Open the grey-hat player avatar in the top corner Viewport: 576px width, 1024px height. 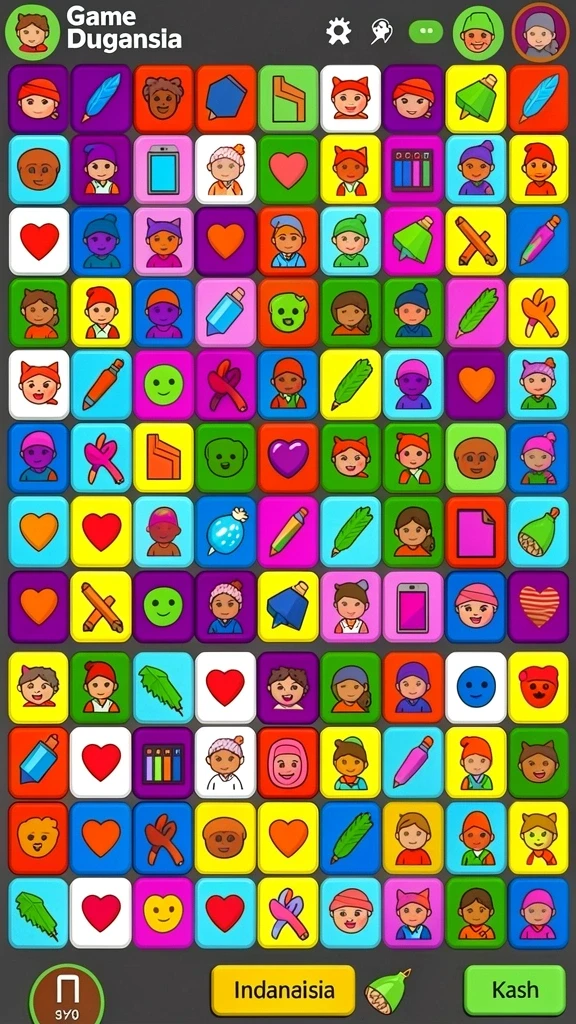click(x=541, y=32)
